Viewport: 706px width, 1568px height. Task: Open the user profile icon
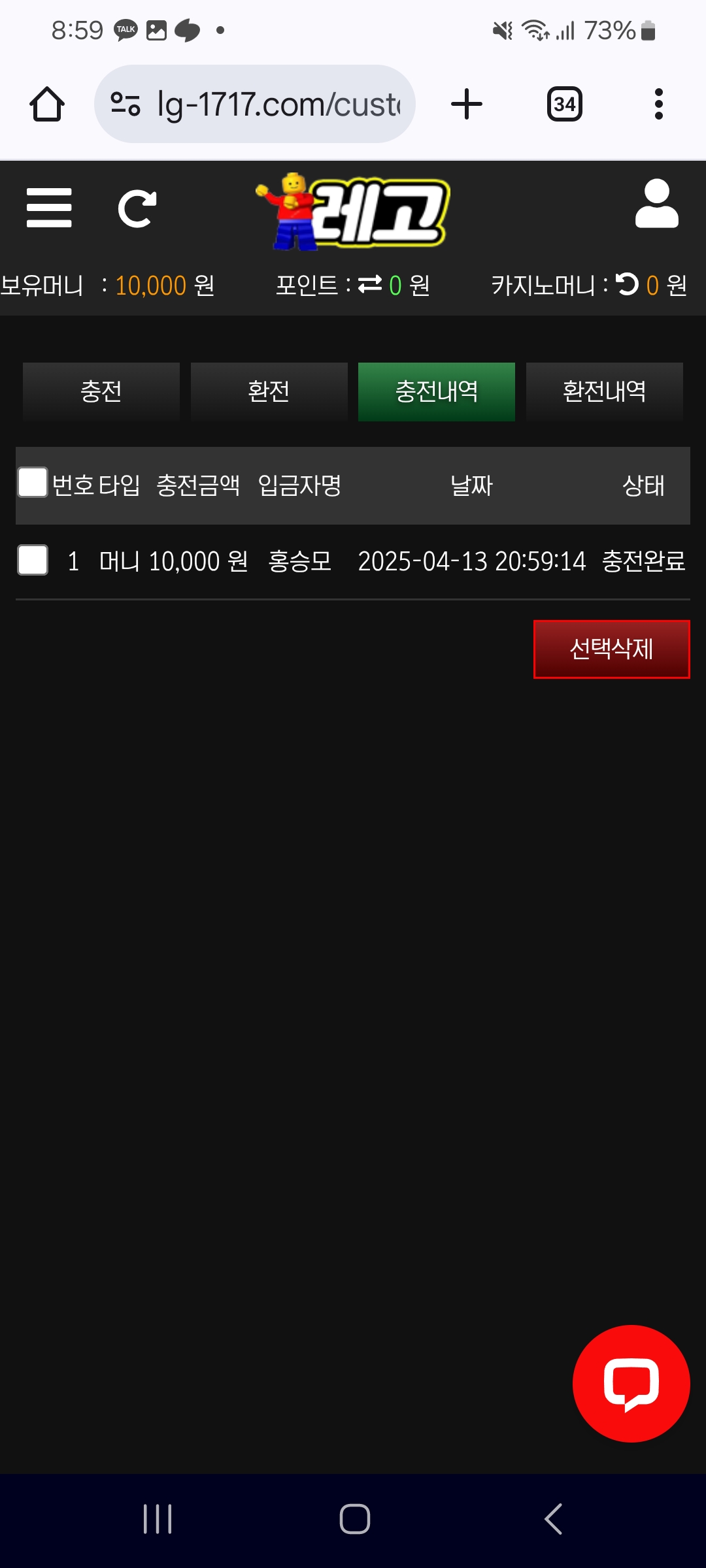click(x=656, y=204)
